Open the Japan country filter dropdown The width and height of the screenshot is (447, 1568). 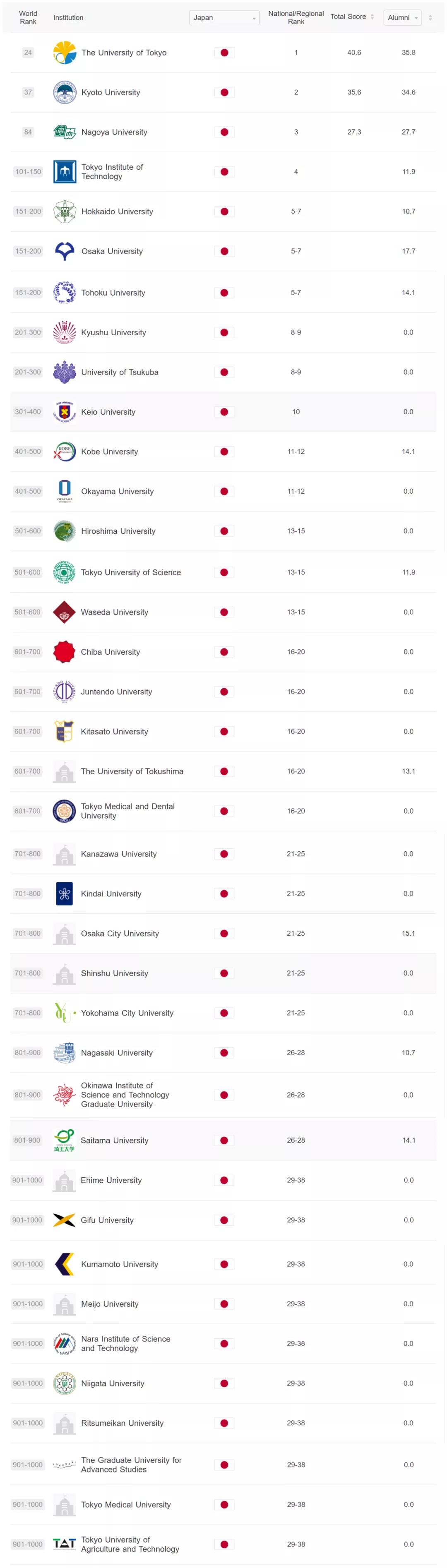tap(223, 18)
